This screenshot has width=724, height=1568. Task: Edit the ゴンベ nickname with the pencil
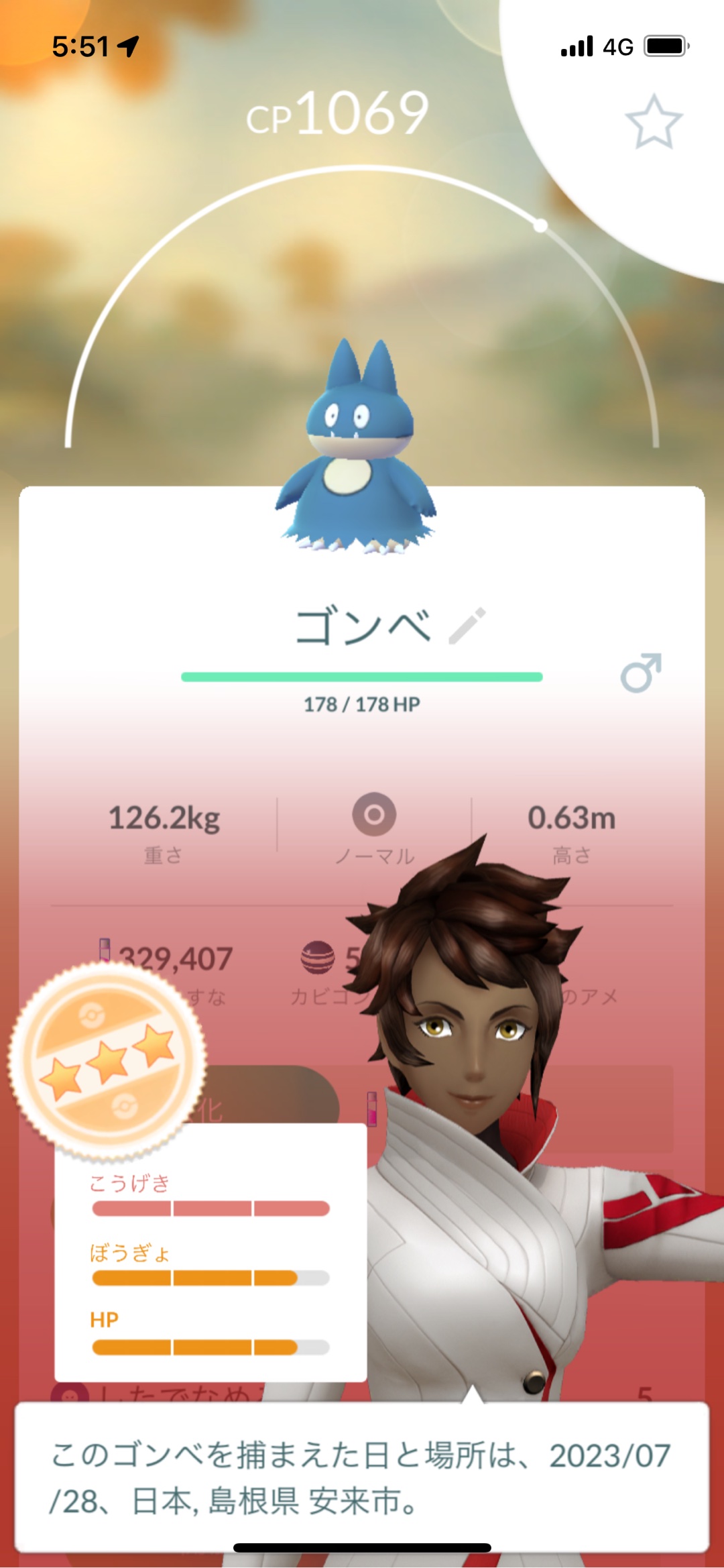[467, 626]
